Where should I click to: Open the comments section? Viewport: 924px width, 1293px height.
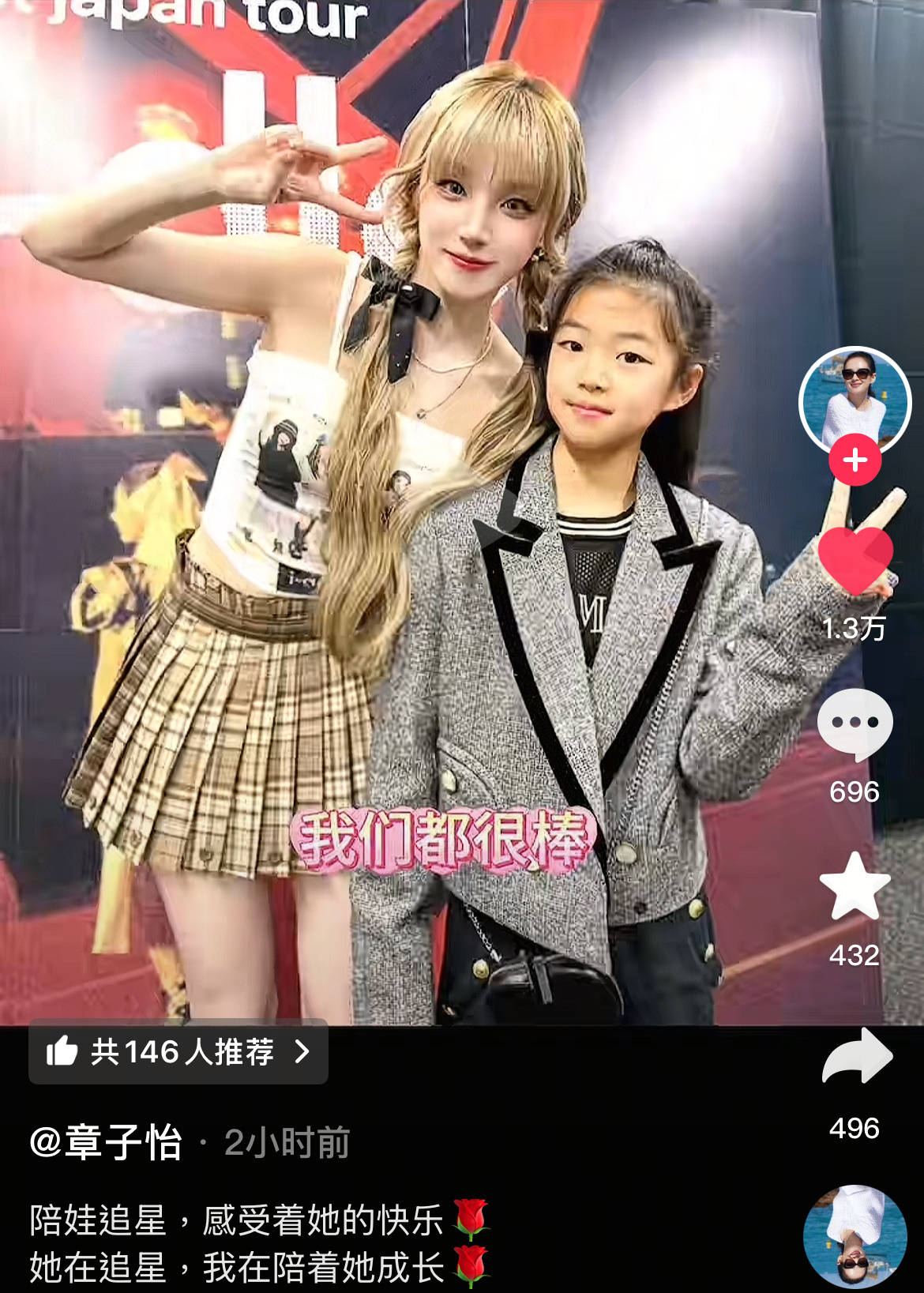pyautogui.click(x=855, y=724)
